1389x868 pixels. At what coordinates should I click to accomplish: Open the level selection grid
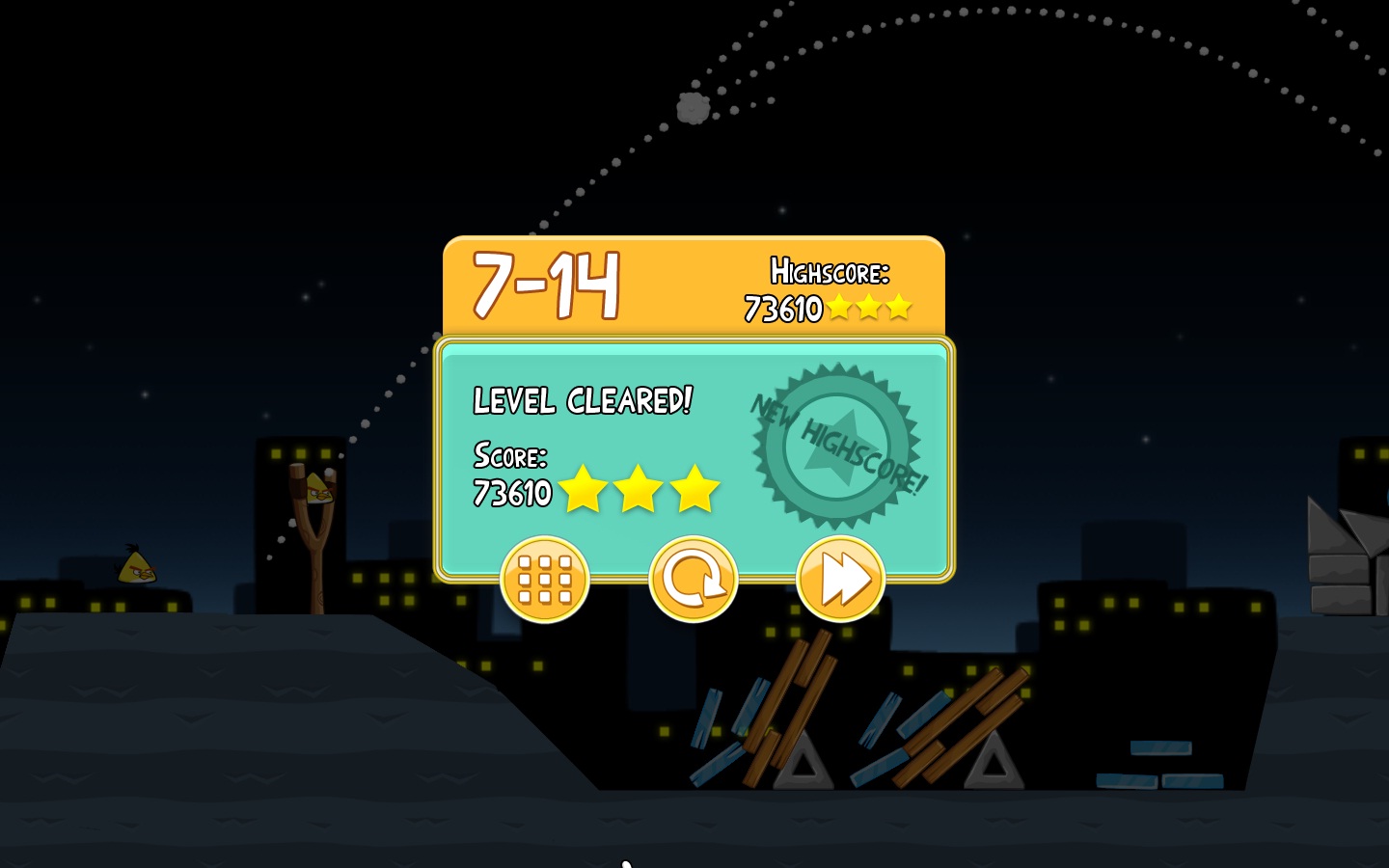tap(545, 580)
